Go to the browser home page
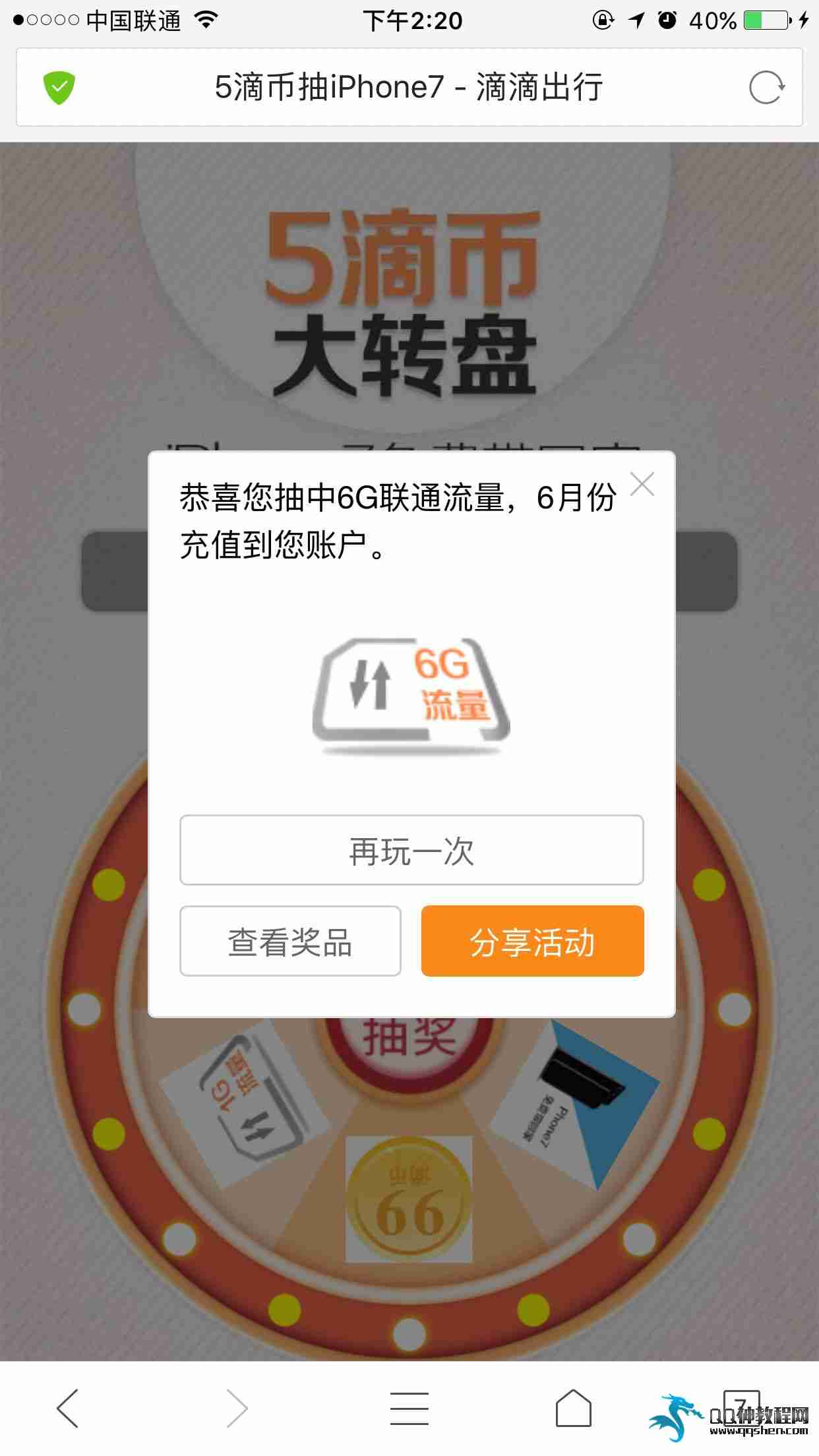Viewport: 819px width, 1456px height. click(x=573, y=1409)
